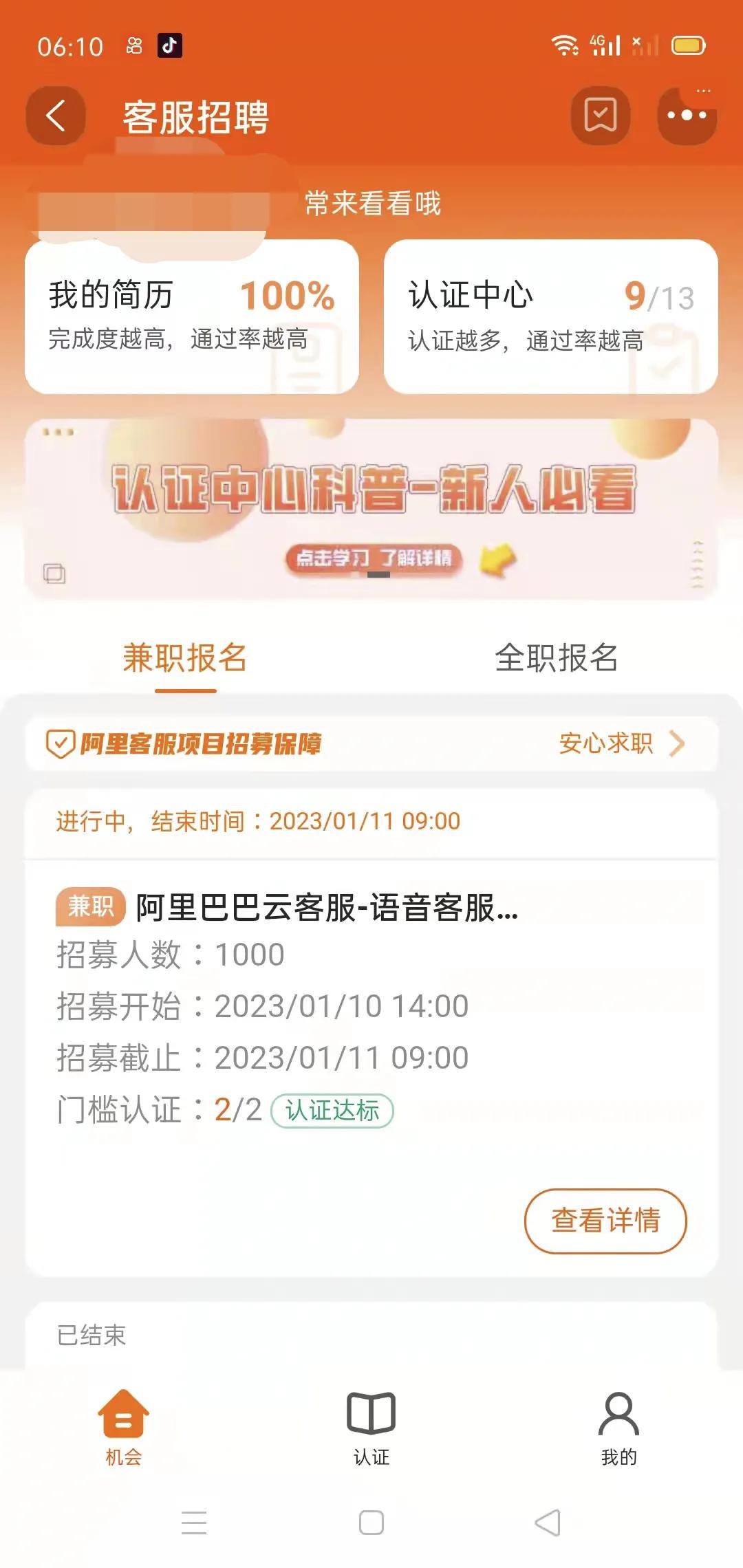Click the back arrow in the title bar
Screen dimensions: 743x1568
pos(56,114)
